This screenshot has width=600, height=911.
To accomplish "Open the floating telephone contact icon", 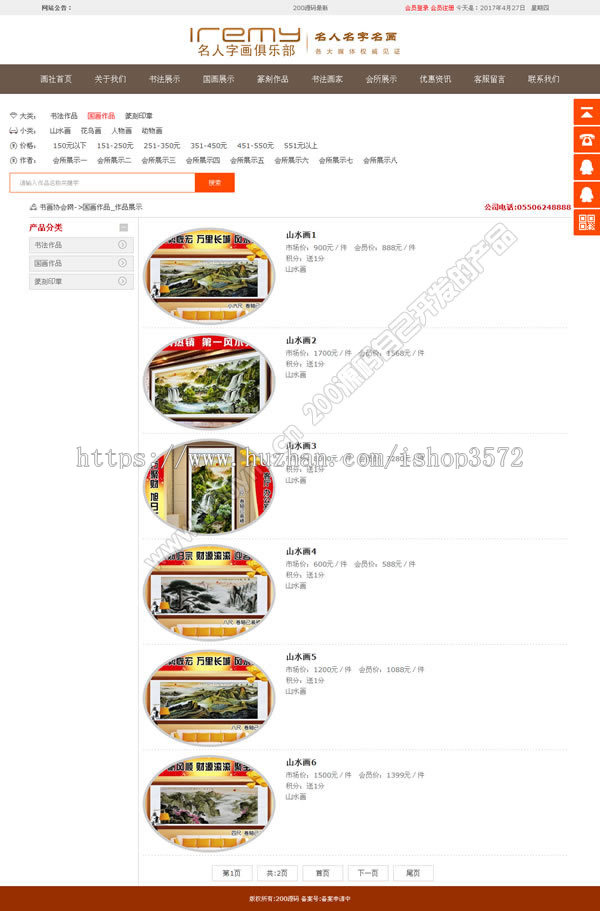I will click(x=586, y=140).
